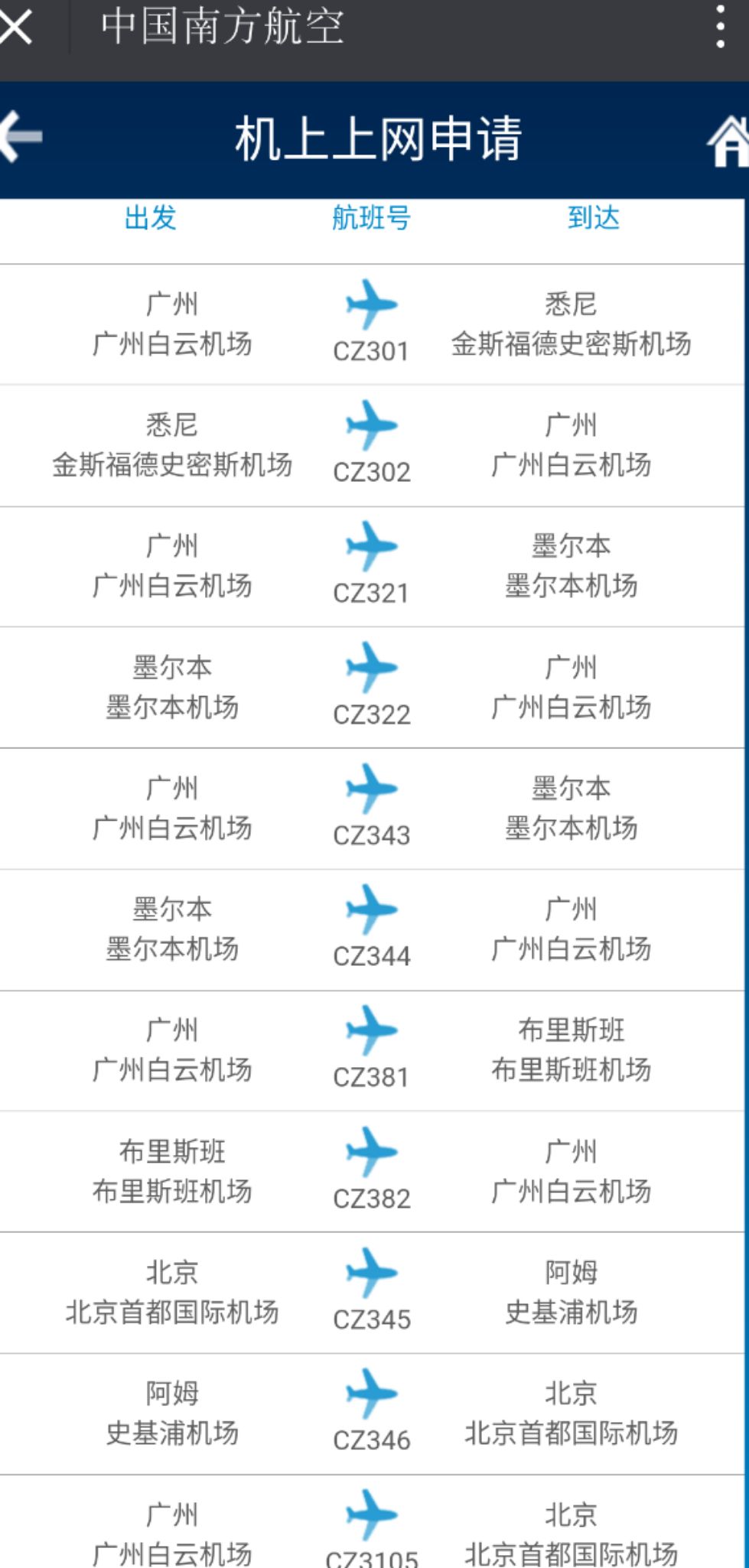Viewport: 749px width, 1568px height.
Task: Tap the CZ344 flight row
Action: tap(372, 929)
